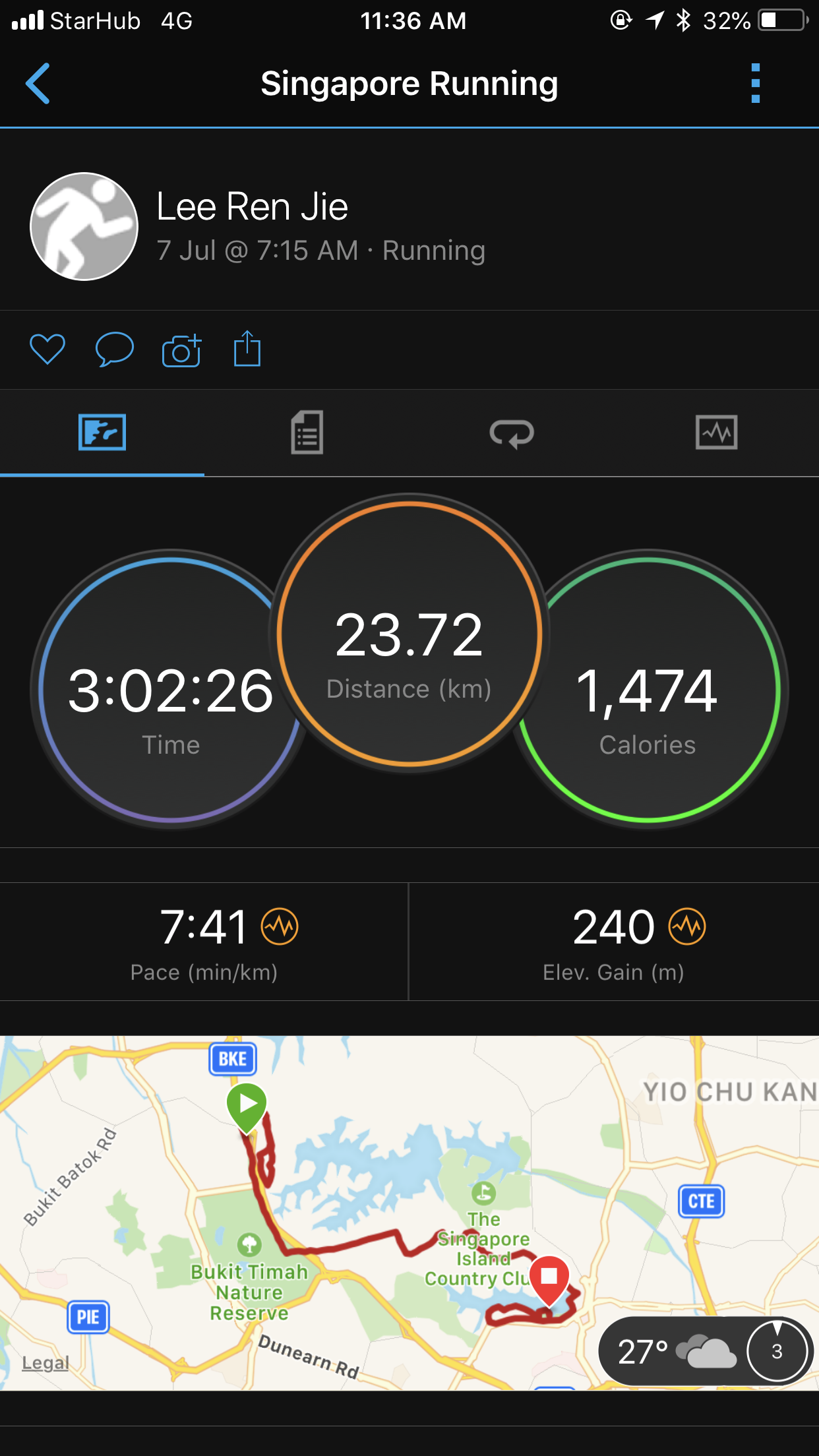Viewport: 819px width, 1456px height.
Task: Like this activity with the heart icon
Action: tap(47, 349)
